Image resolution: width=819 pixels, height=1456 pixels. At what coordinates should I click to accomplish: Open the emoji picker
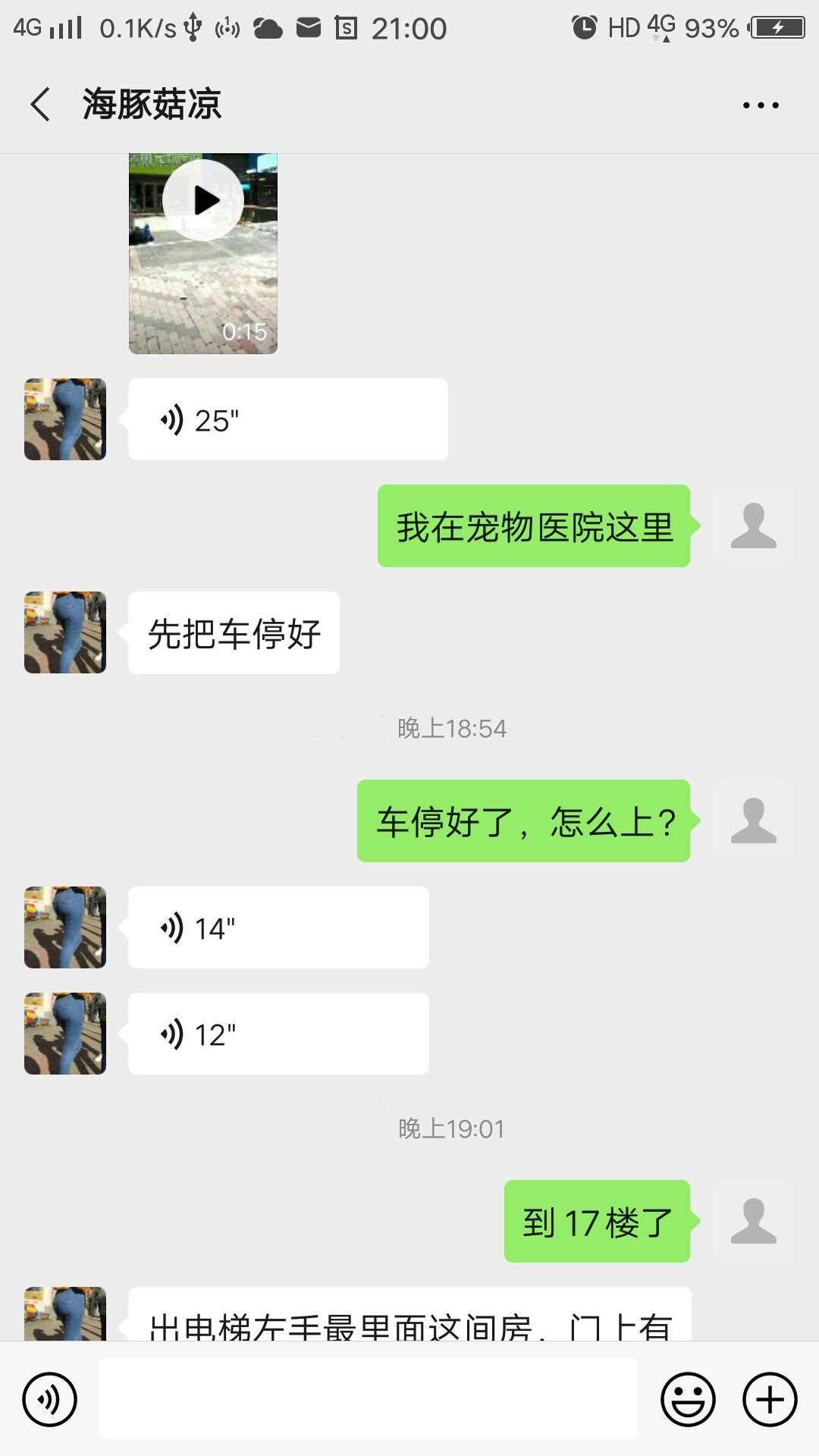pyautogui.click(x=688, y=1399)
